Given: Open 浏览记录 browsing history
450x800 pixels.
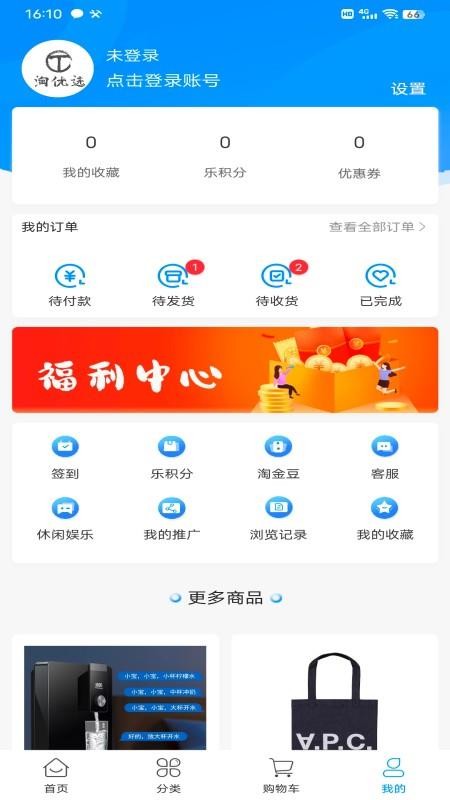Looking at the screenshot, I should 278,519.
